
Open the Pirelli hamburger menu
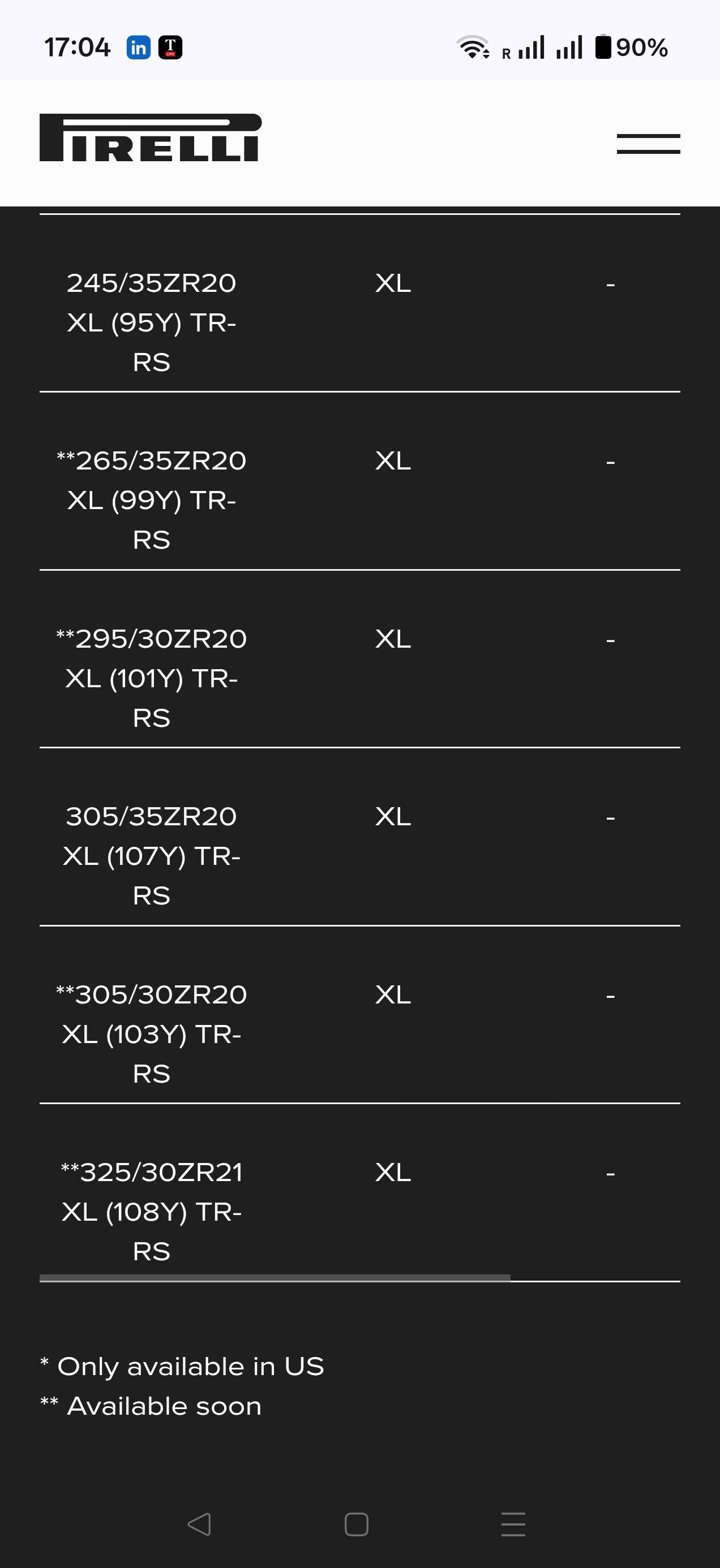pos(648,144)
